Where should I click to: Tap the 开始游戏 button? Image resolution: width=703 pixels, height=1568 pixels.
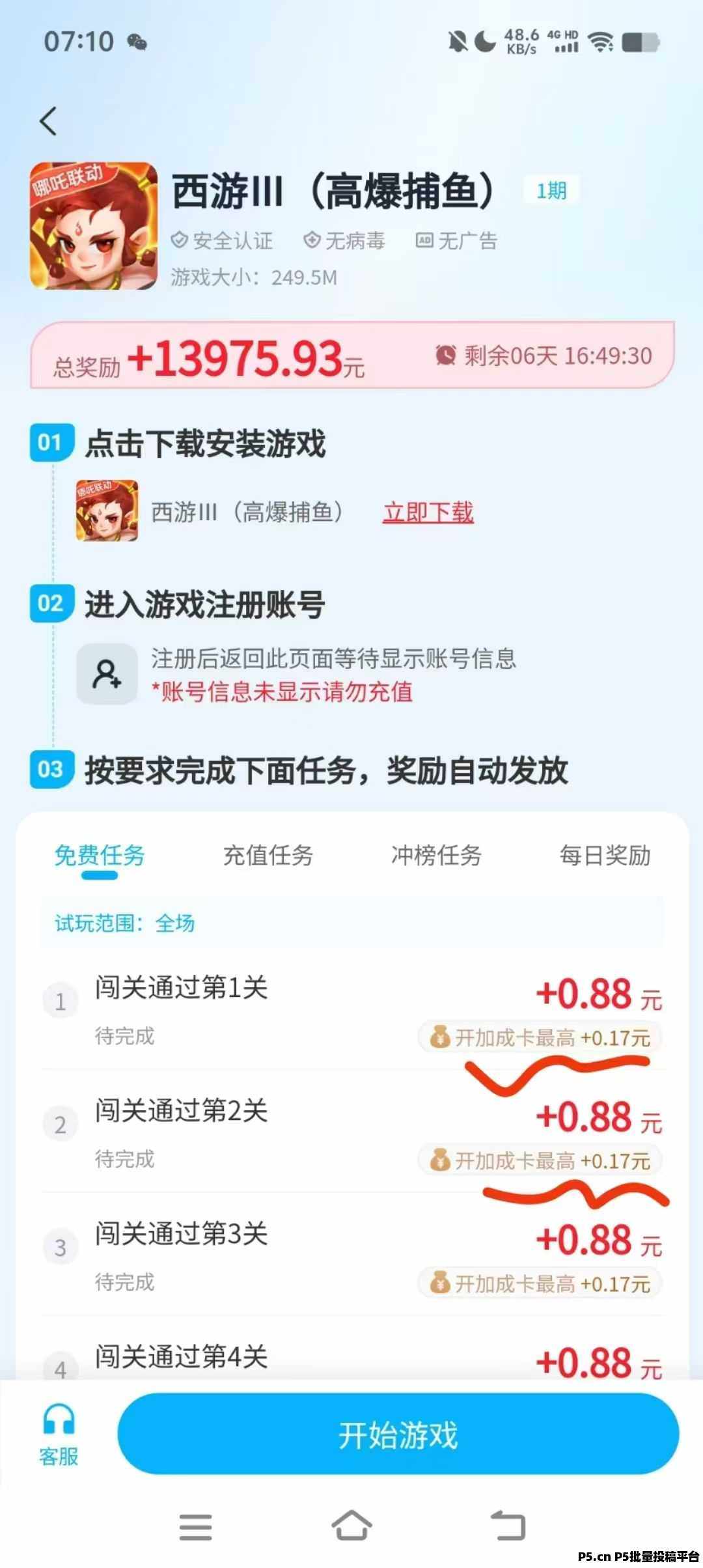pyautogui.click(x=398, y=1435)
